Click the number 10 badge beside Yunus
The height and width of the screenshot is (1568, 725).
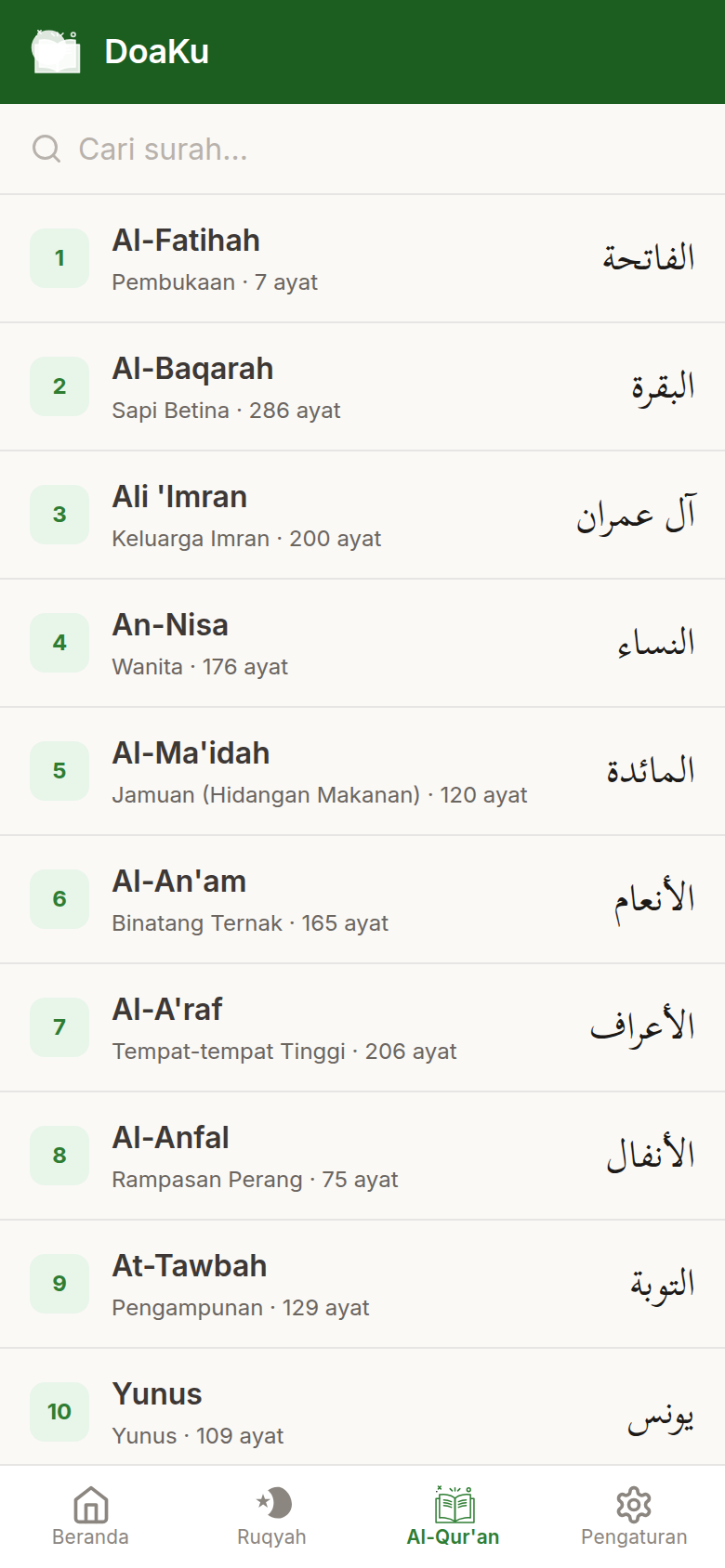click(x=59, y=1410)
